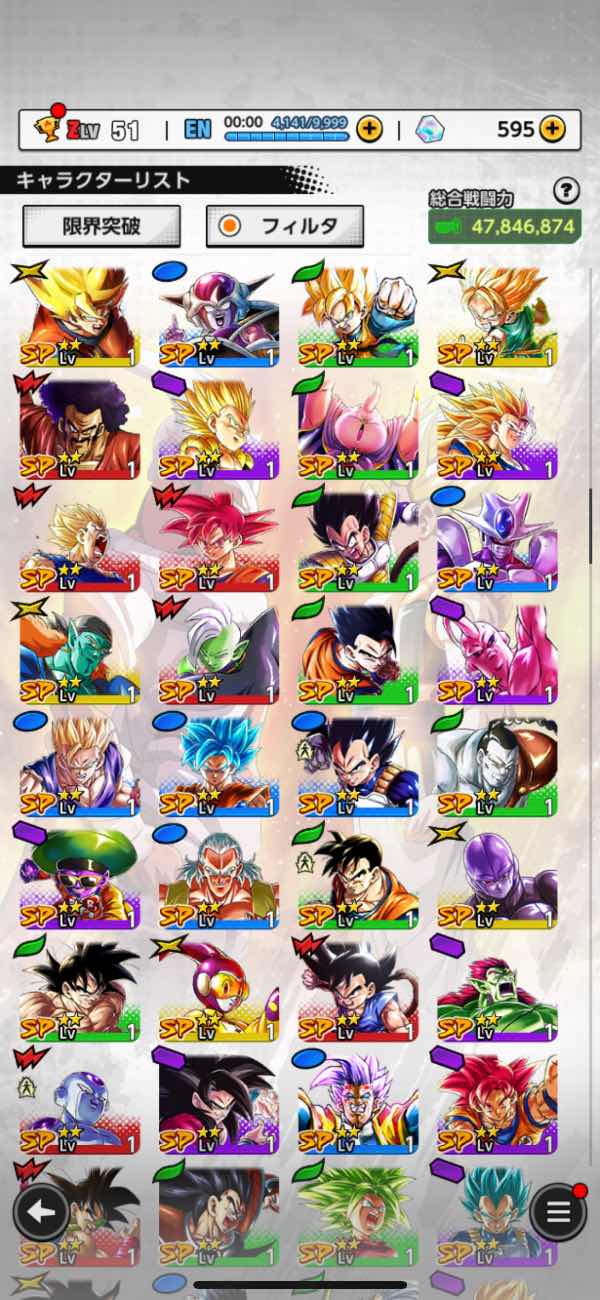Open the hamburger menu button
This screenshot has height=1300, width=600.
click(x=558, y=1212)
